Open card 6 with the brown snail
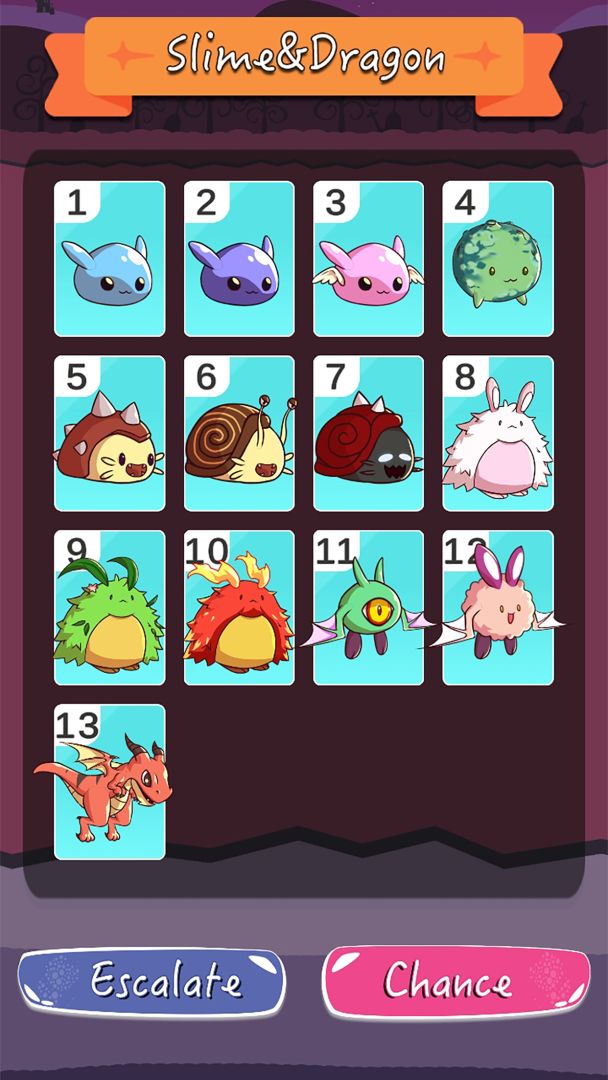The height and width of the screenshot is (1080, 608). (x=239, y=433)
